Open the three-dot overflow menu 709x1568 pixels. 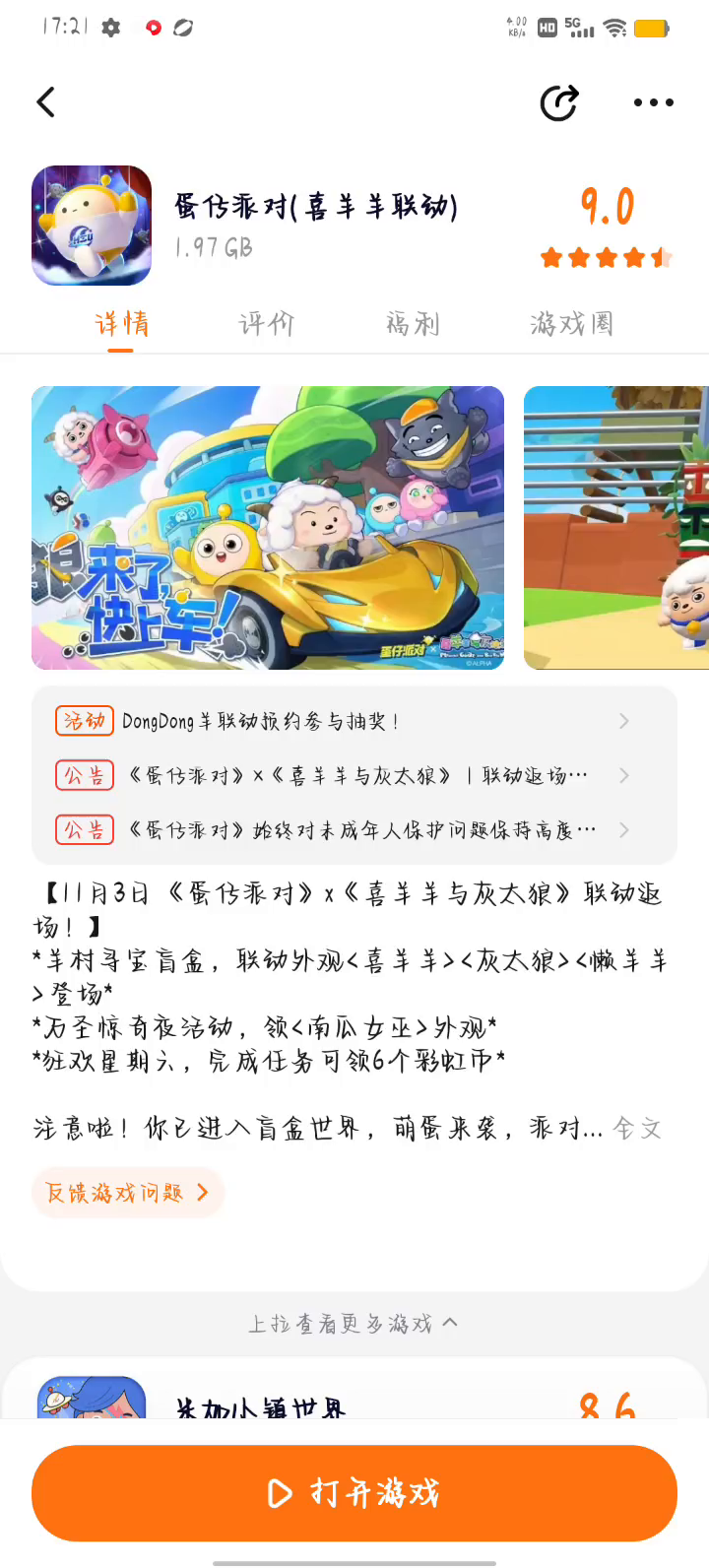[x=653, y=102]
